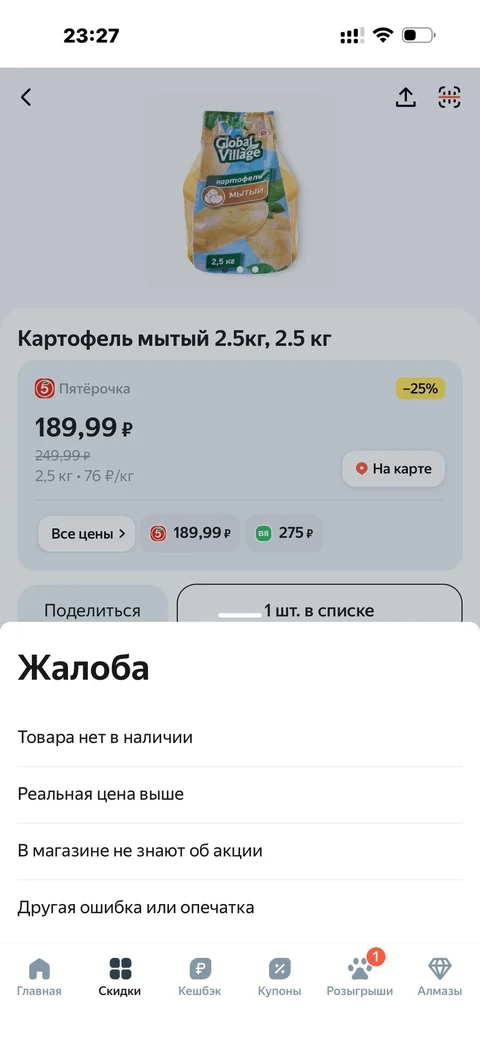Switch to the Кешбэк tab
Screen dimensions: 480x1043
[199, 977]
